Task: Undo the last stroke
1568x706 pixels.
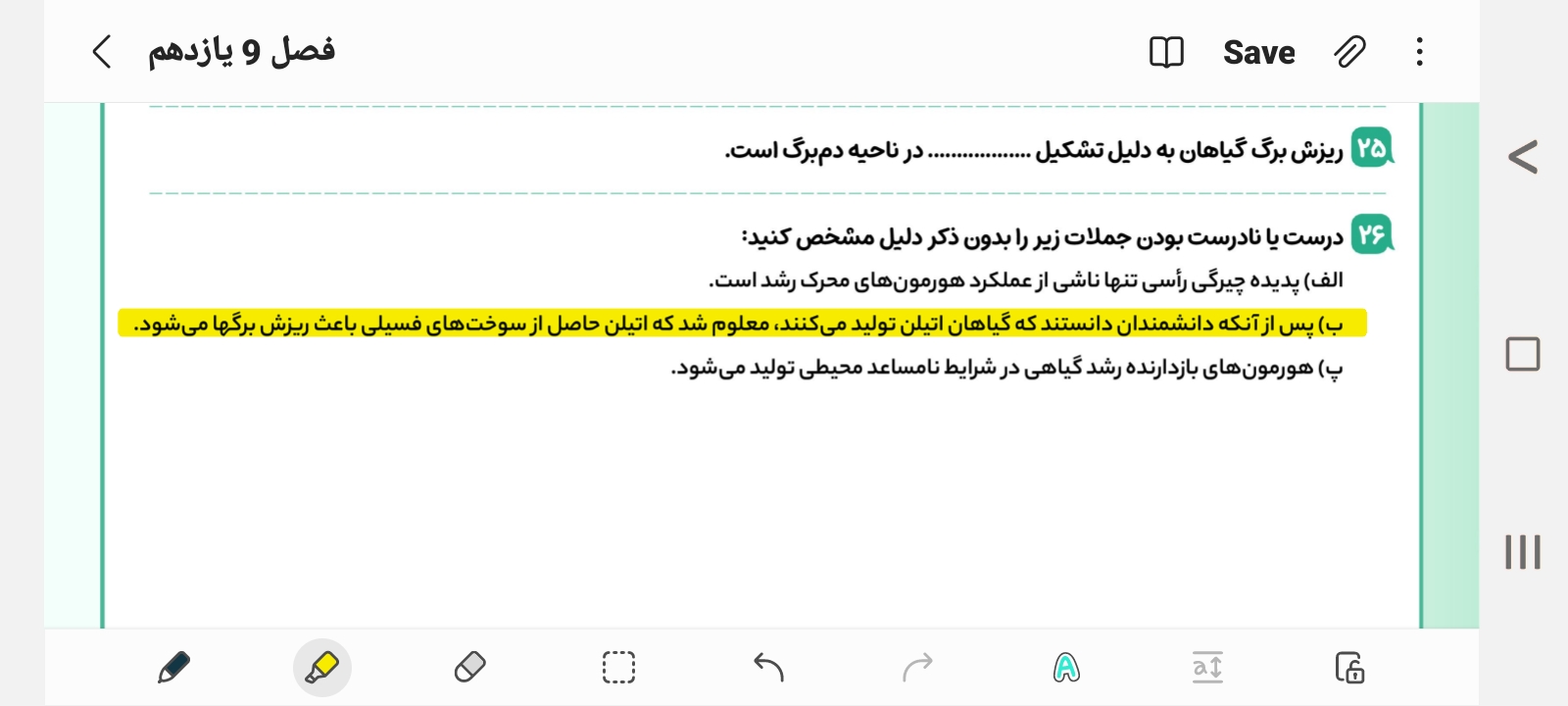Action: [x=768, y=668]
